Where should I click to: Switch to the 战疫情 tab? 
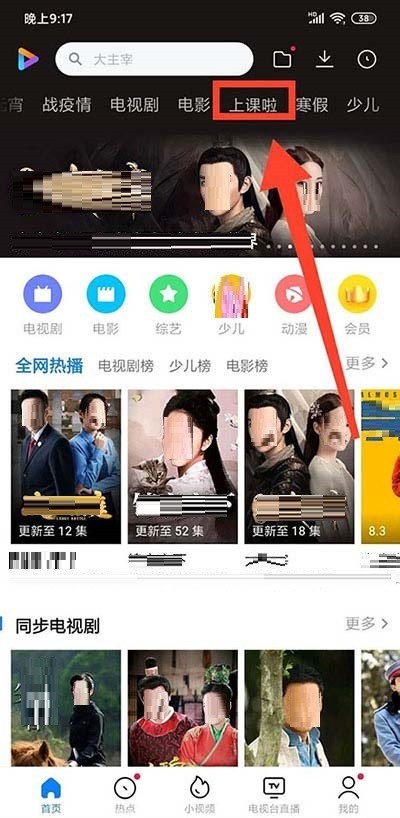pyautogui.click(x=67, y=105)
